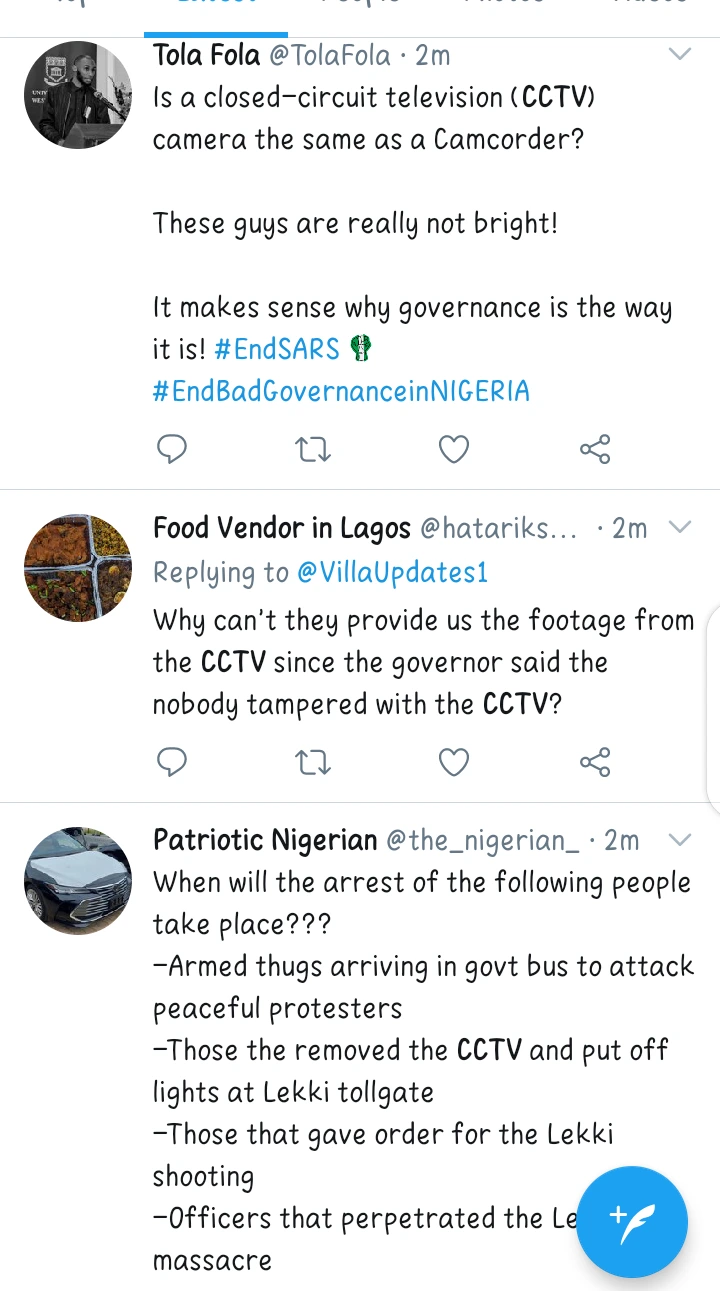This screenshot has width=720, height=1291.
Task: Share Food Vendor in Lagos tweet
Action: 595,763
